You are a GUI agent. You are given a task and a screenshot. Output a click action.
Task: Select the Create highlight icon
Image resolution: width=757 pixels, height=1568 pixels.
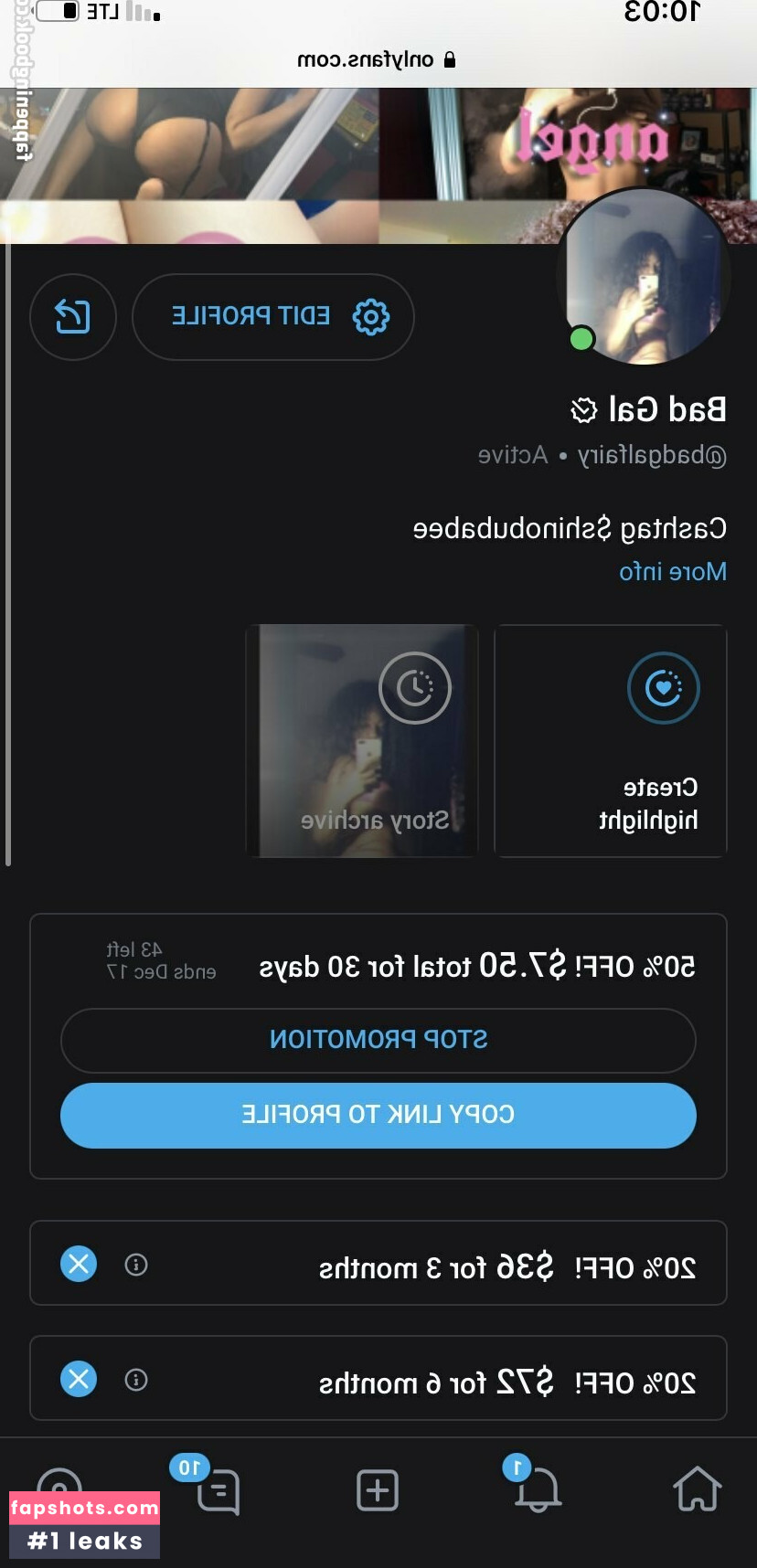tap(664, 688)
